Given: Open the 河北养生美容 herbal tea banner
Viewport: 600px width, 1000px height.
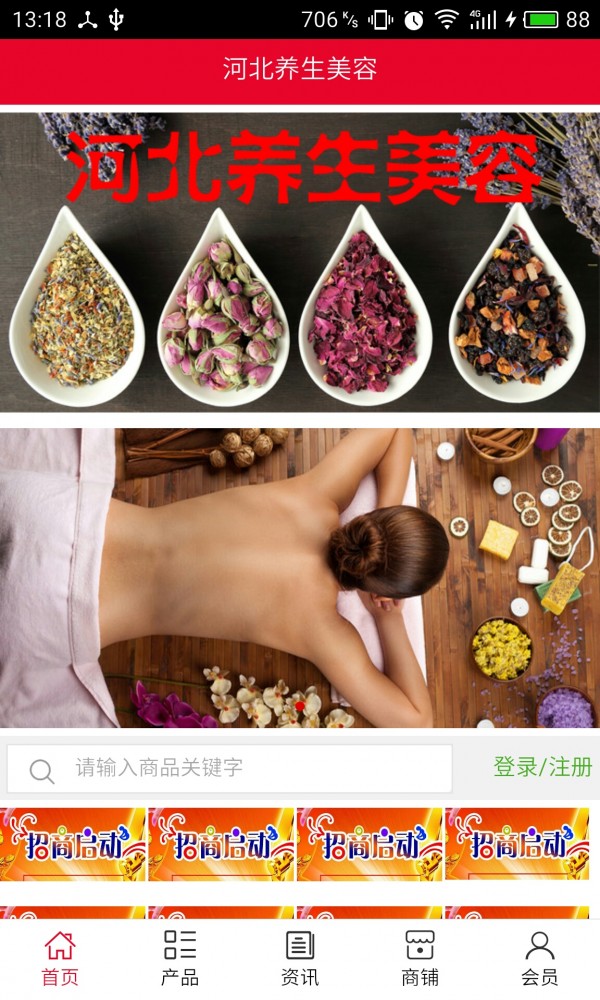Looking at the screenshot, I should tap(300, 262).
